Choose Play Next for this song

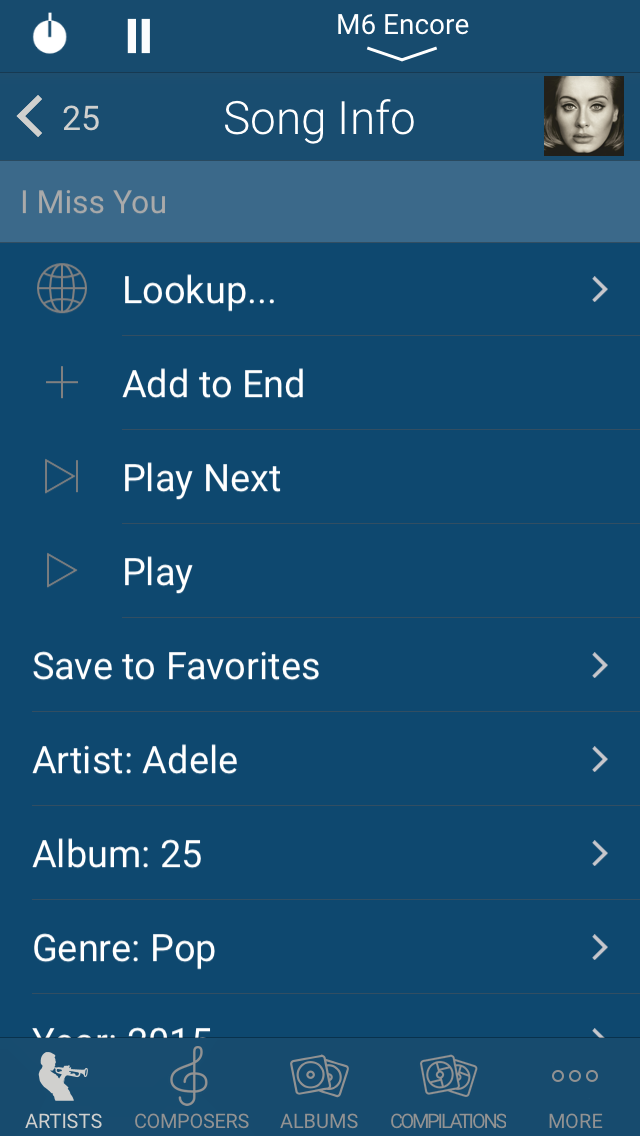click(x=320, y=478)
